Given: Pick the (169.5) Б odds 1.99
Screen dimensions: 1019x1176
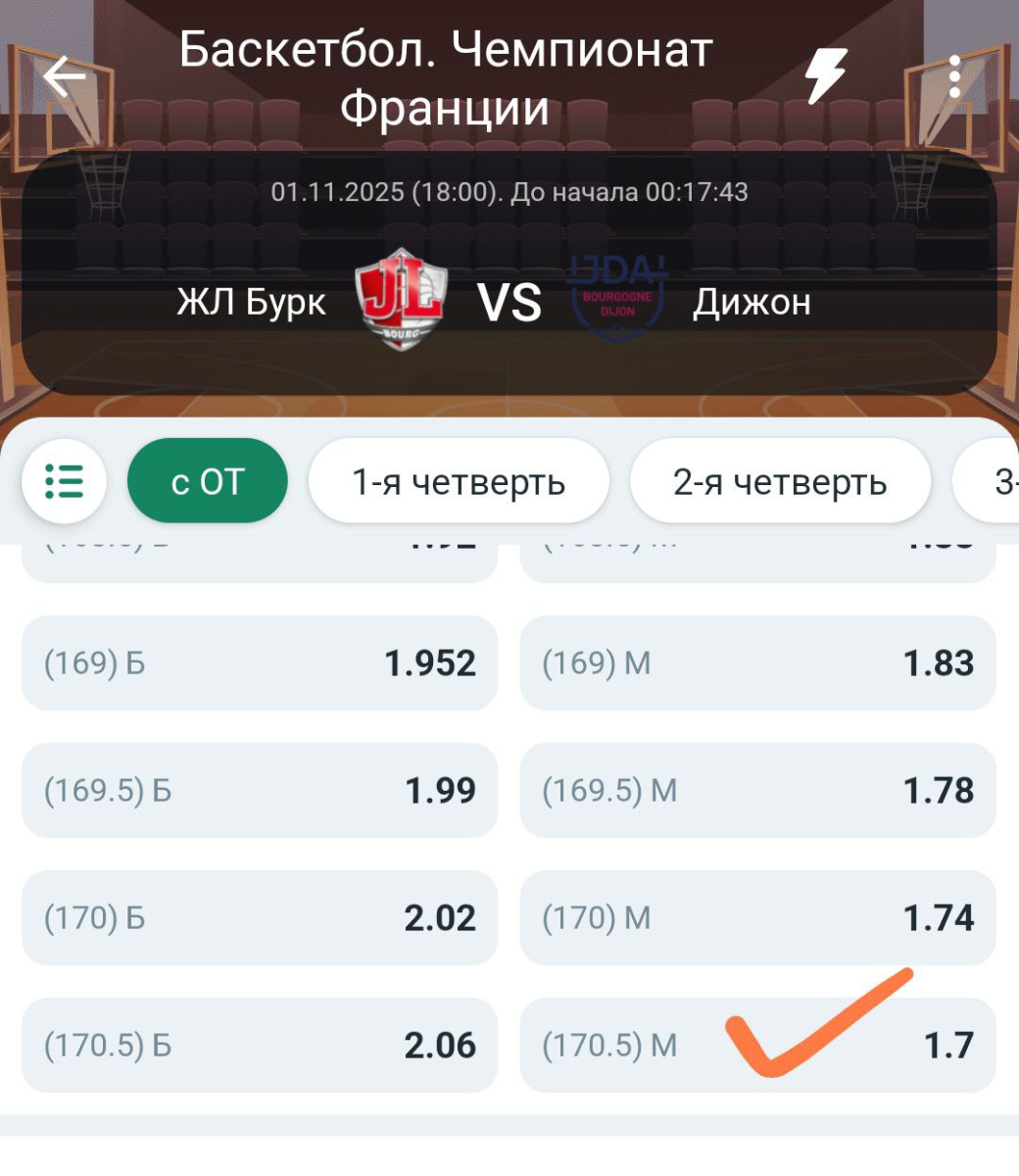Looking at the screenshot, I should pyautogui.click(x=260, y=791).
